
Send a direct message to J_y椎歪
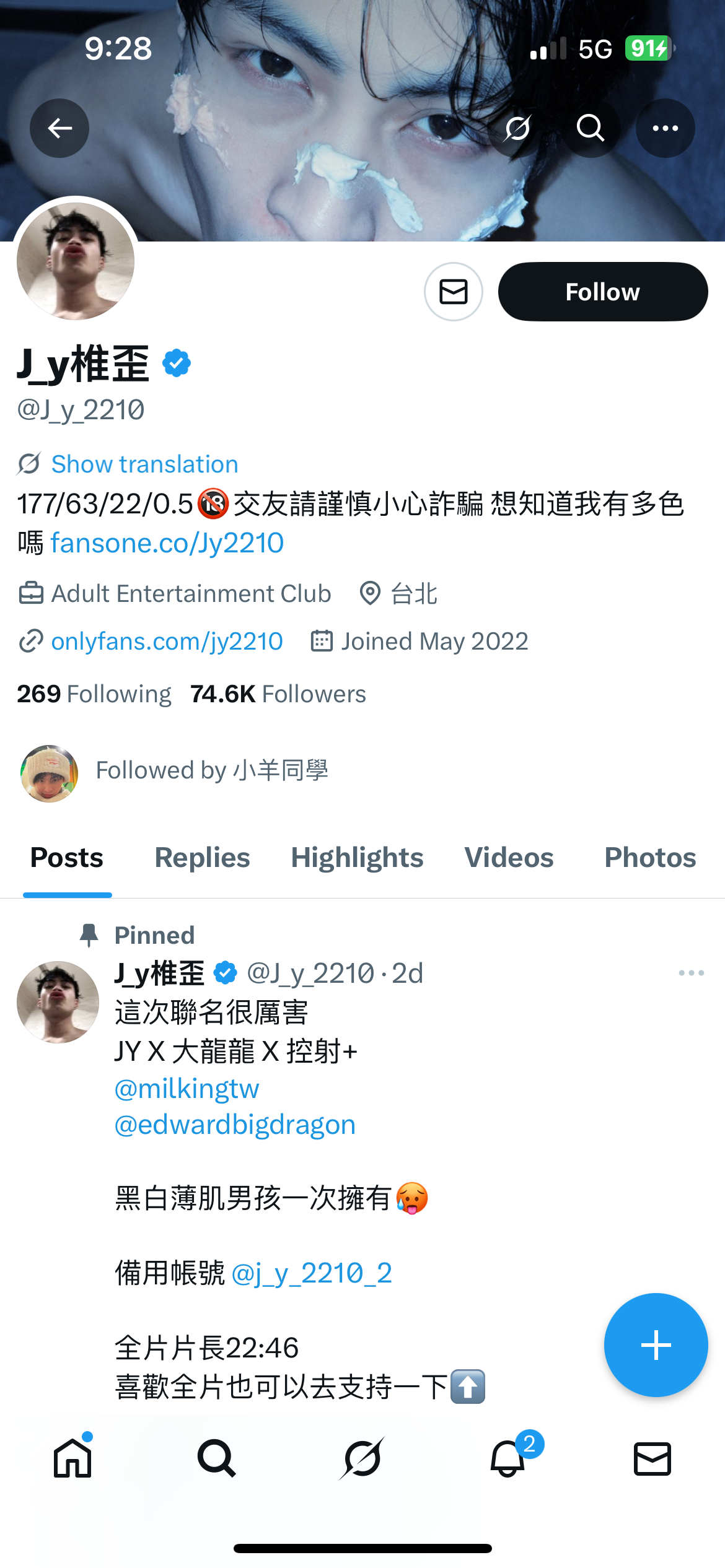pos(453,292)
